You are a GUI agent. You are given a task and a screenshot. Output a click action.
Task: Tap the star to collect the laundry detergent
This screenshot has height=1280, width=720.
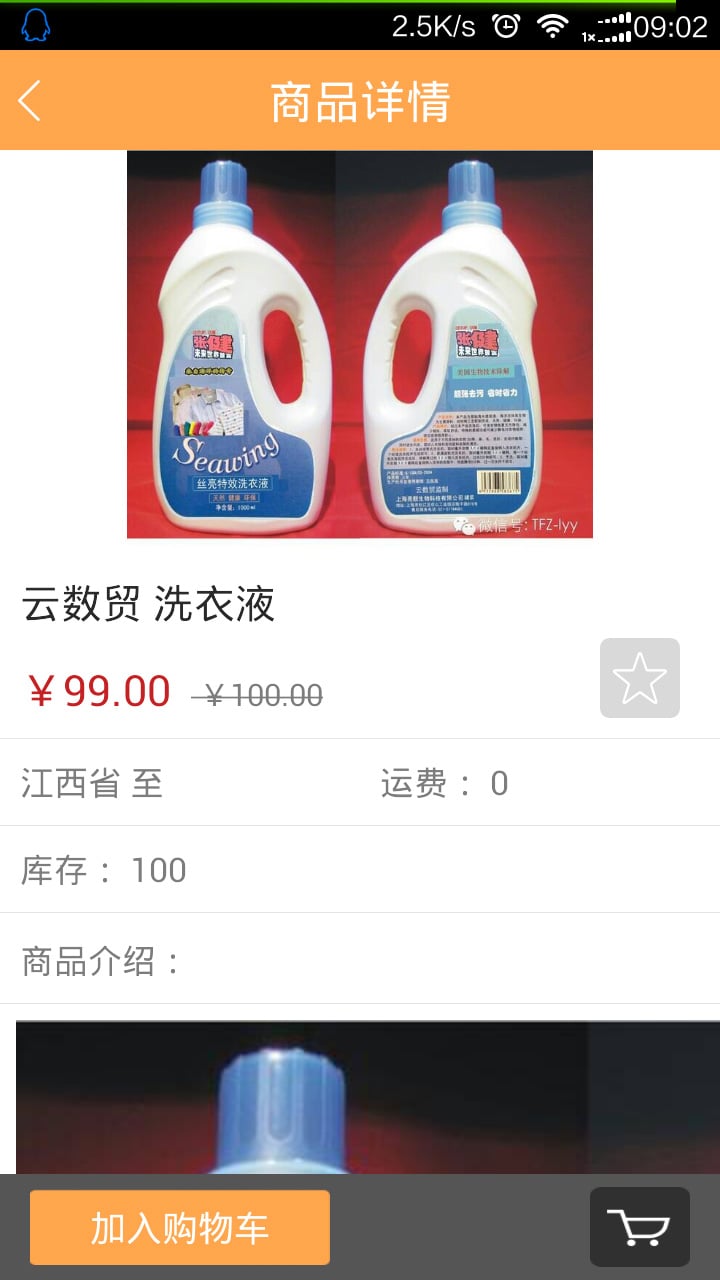[639, 678]
